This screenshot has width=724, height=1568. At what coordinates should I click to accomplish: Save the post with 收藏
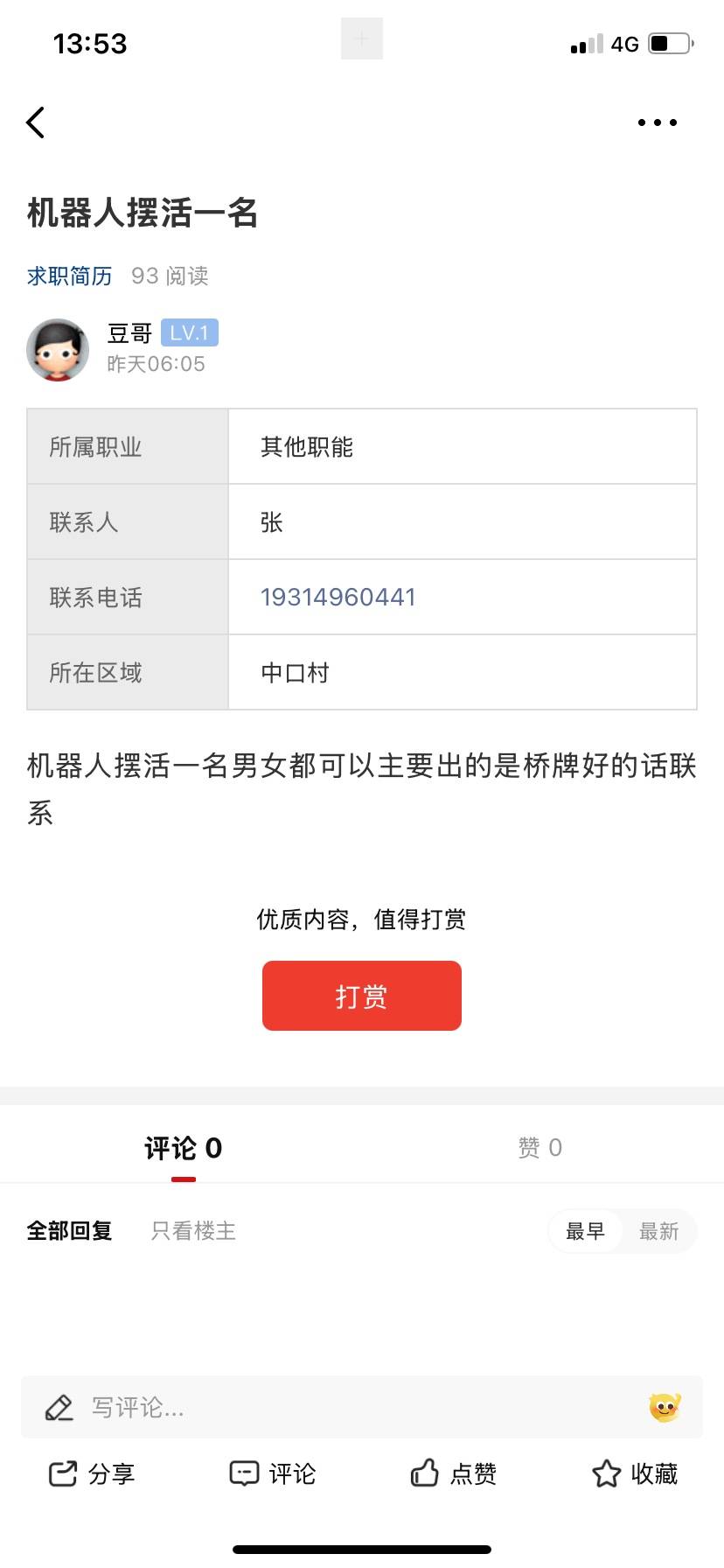tap(635, 1473)
